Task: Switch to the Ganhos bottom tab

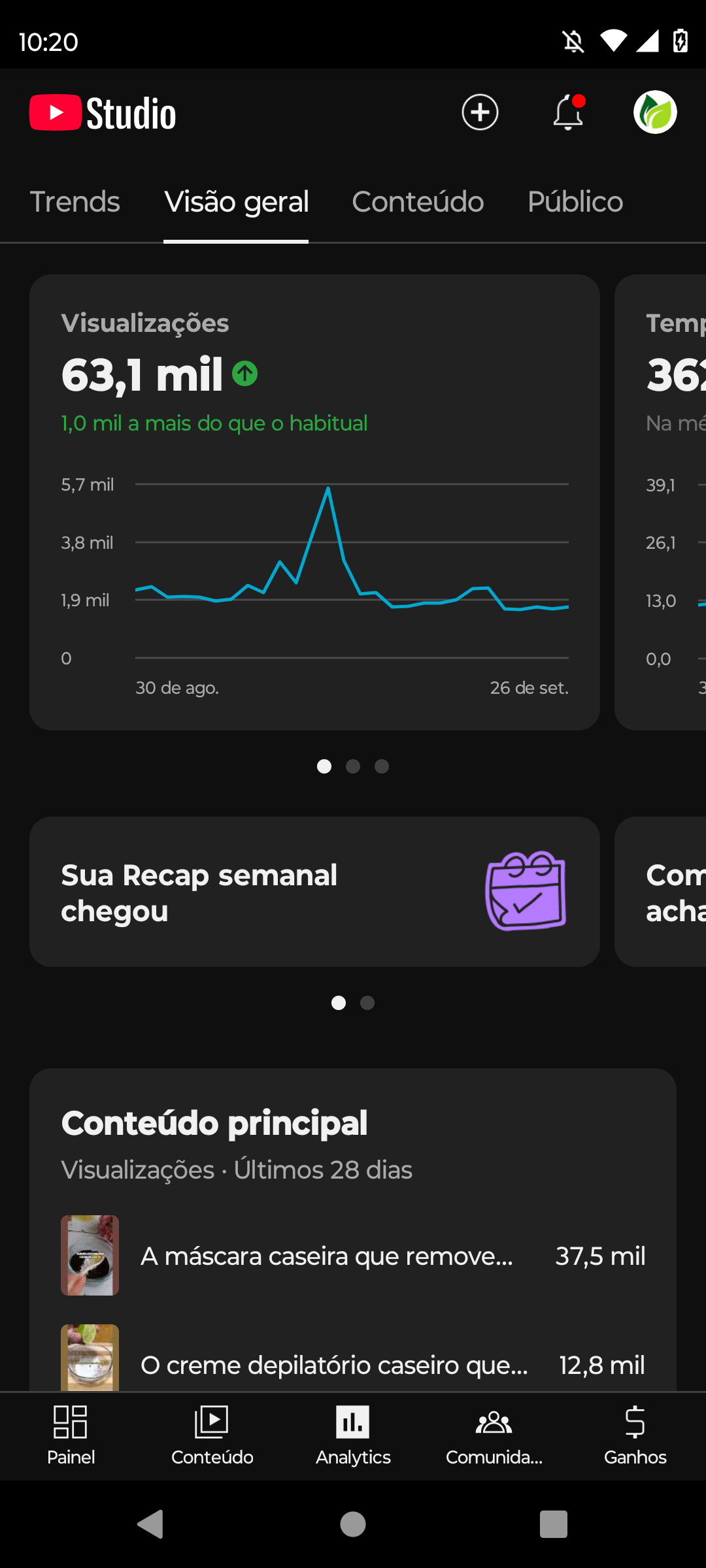Action: click(635, 1436)
